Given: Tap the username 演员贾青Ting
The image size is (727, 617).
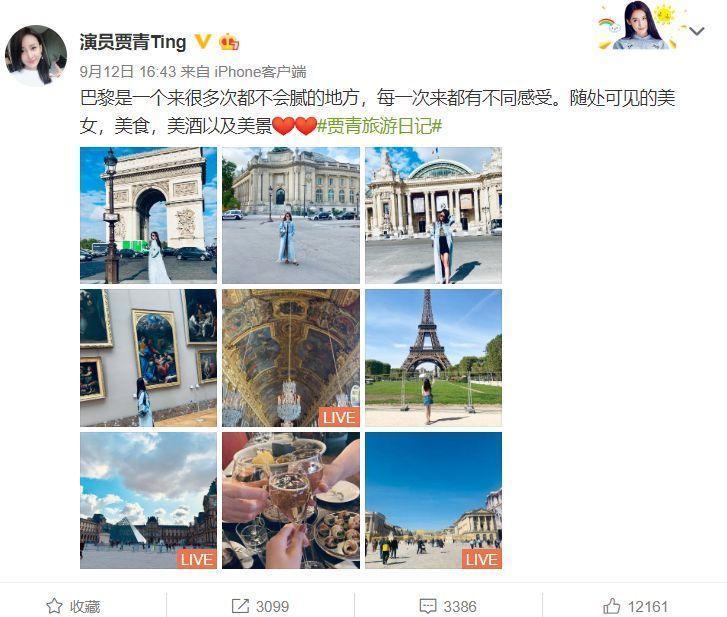Looking at the screenshot, I should (x=133, y=42).
